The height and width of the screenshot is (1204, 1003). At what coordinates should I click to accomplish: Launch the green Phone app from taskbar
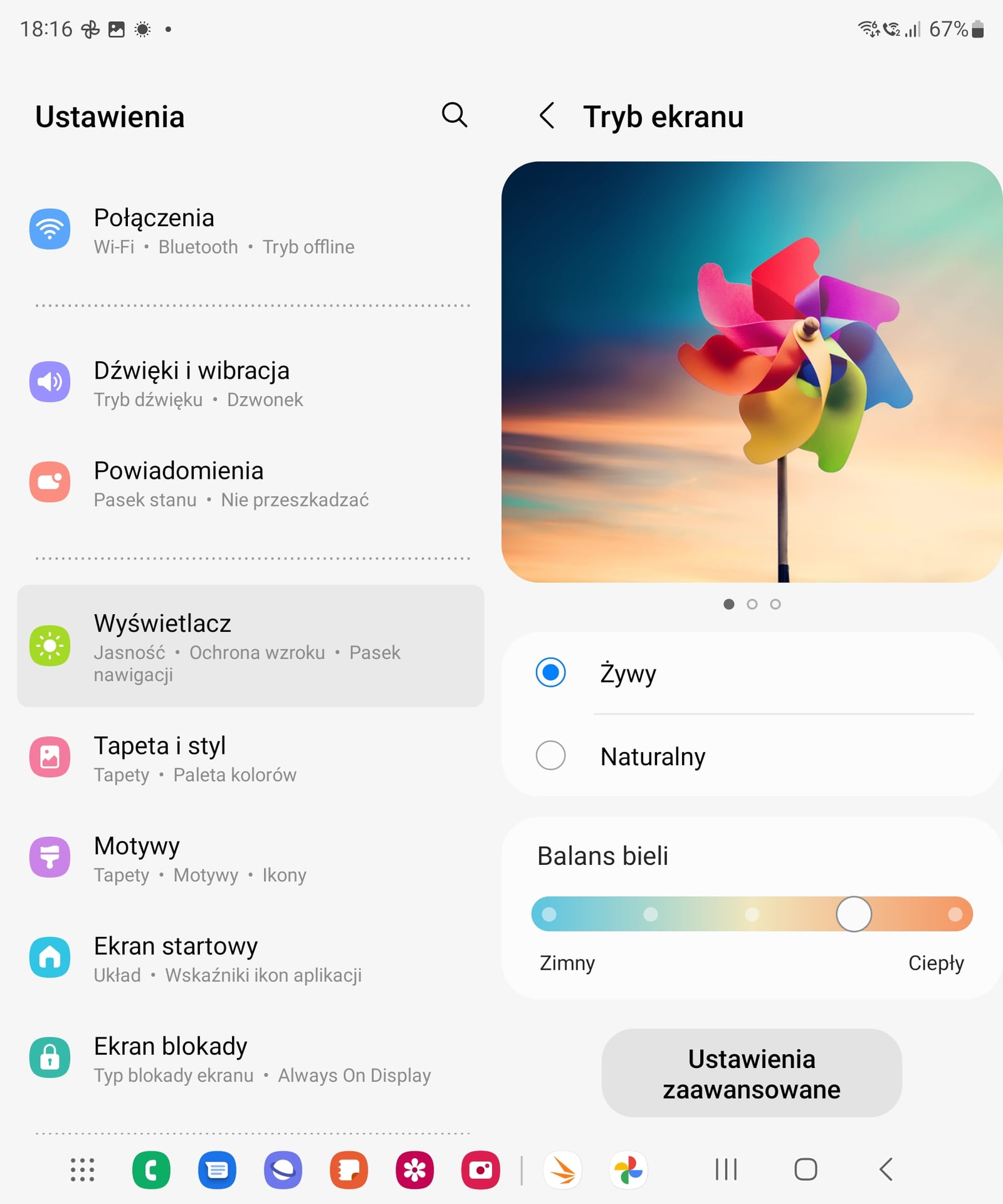click(x=151, y=1170)
